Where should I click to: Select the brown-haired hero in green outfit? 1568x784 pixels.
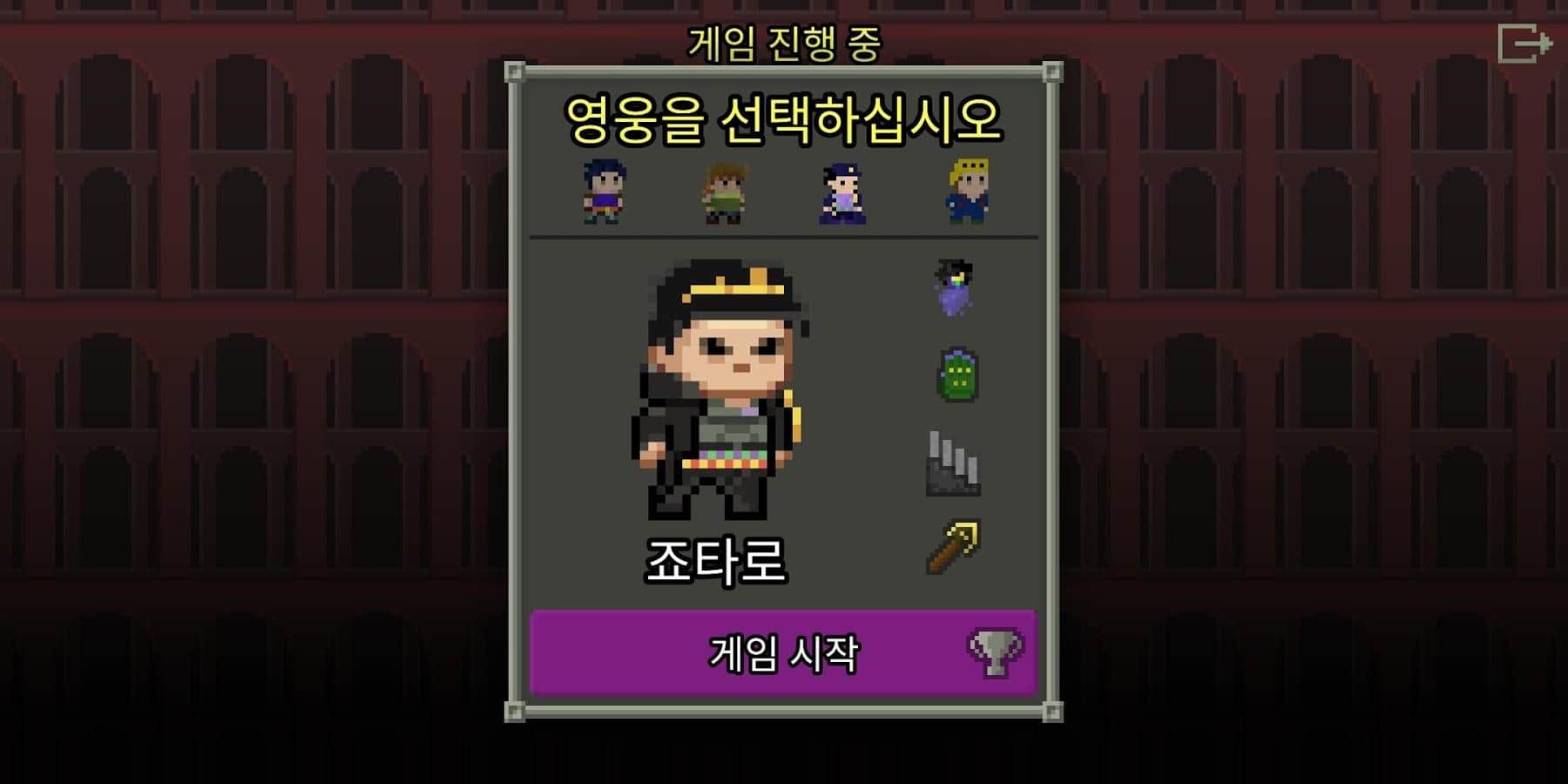(723, 193)
